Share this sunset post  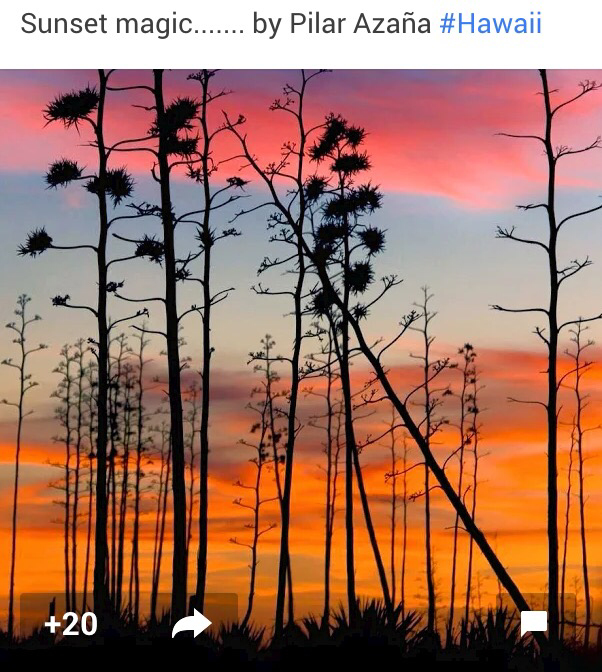point(191,625)
